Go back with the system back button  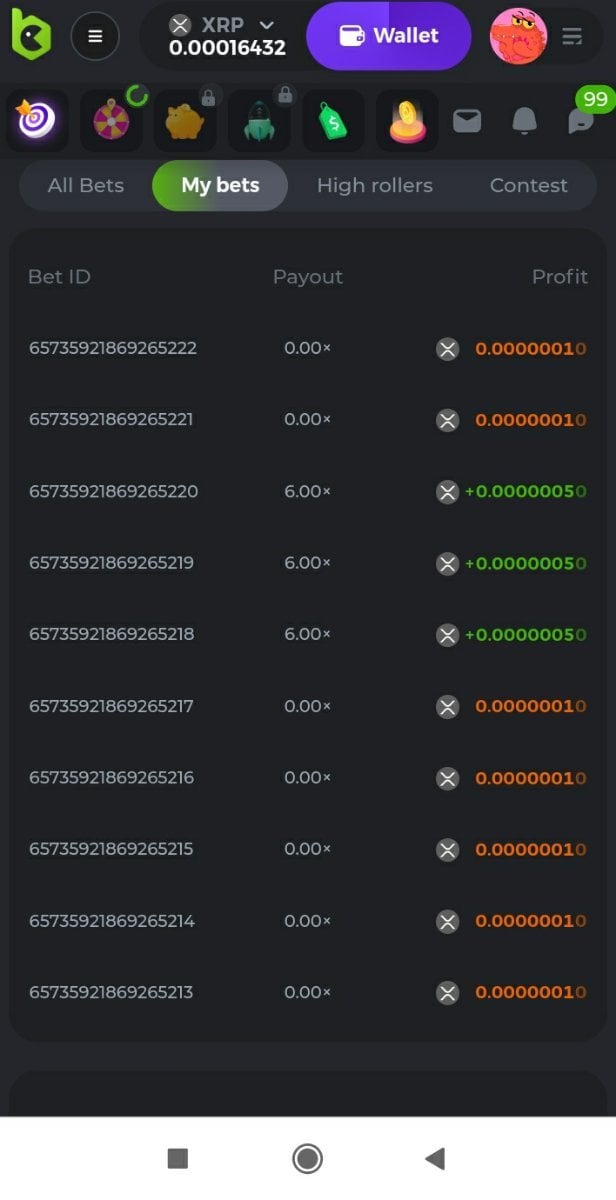coord(434,1158)
